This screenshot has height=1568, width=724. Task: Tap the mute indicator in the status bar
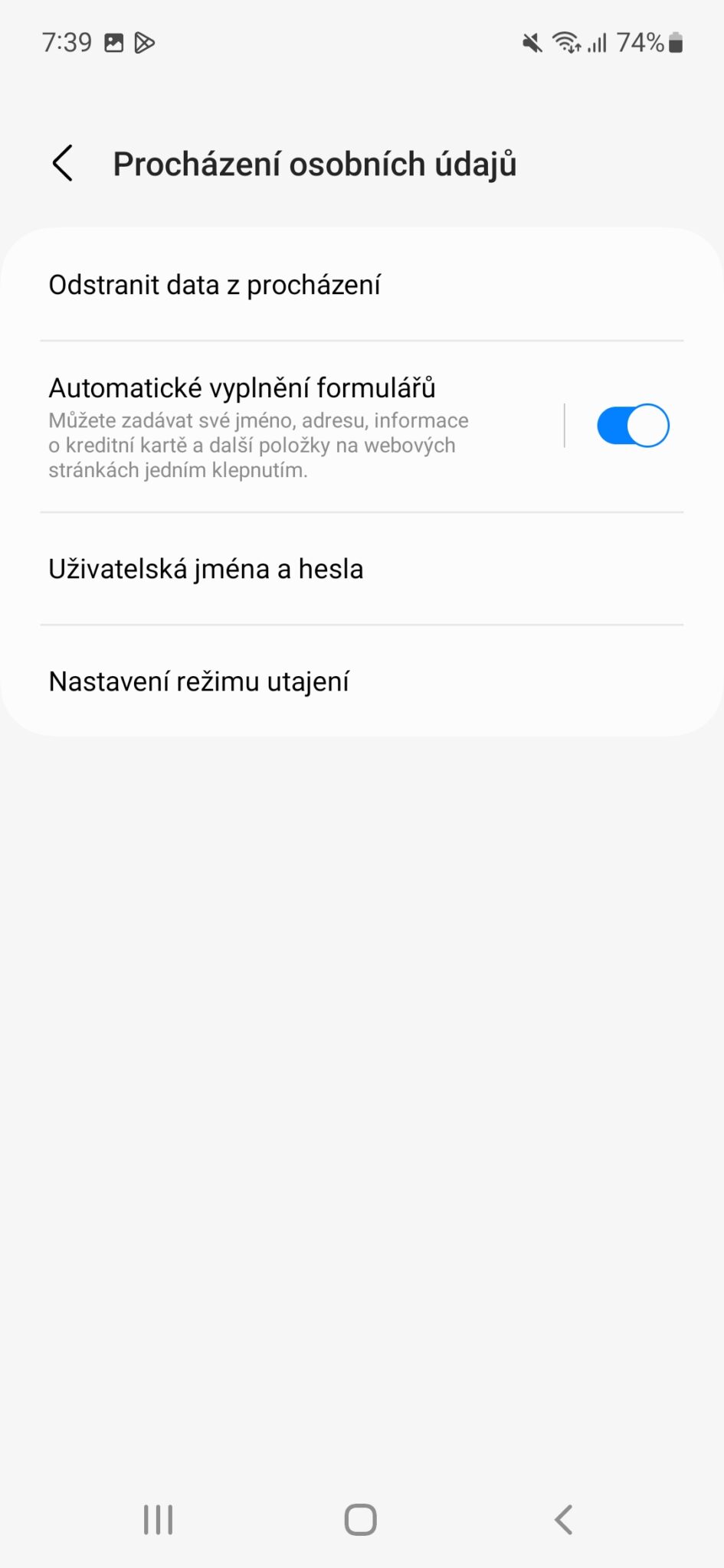(x=532, y=43)
